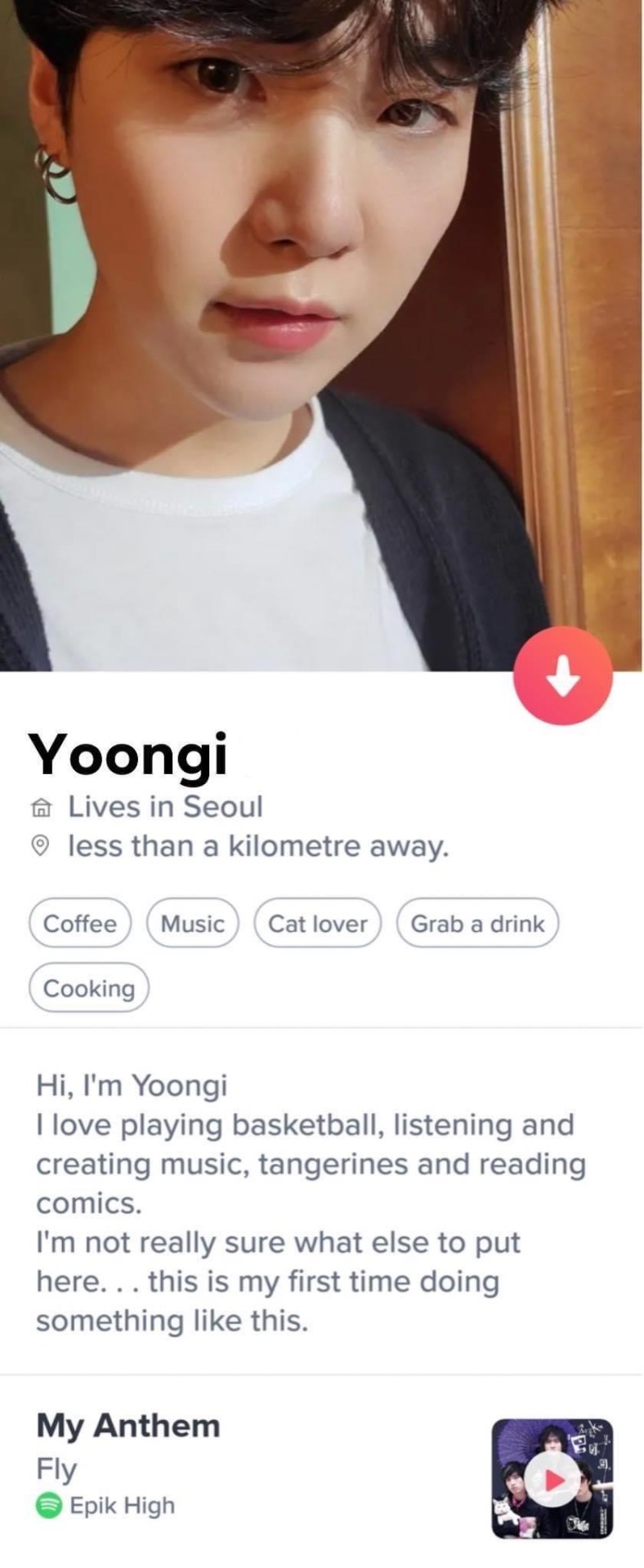Tap the Cat lover chip
Screen dimensions: 644x1568
tap(318, 924)
